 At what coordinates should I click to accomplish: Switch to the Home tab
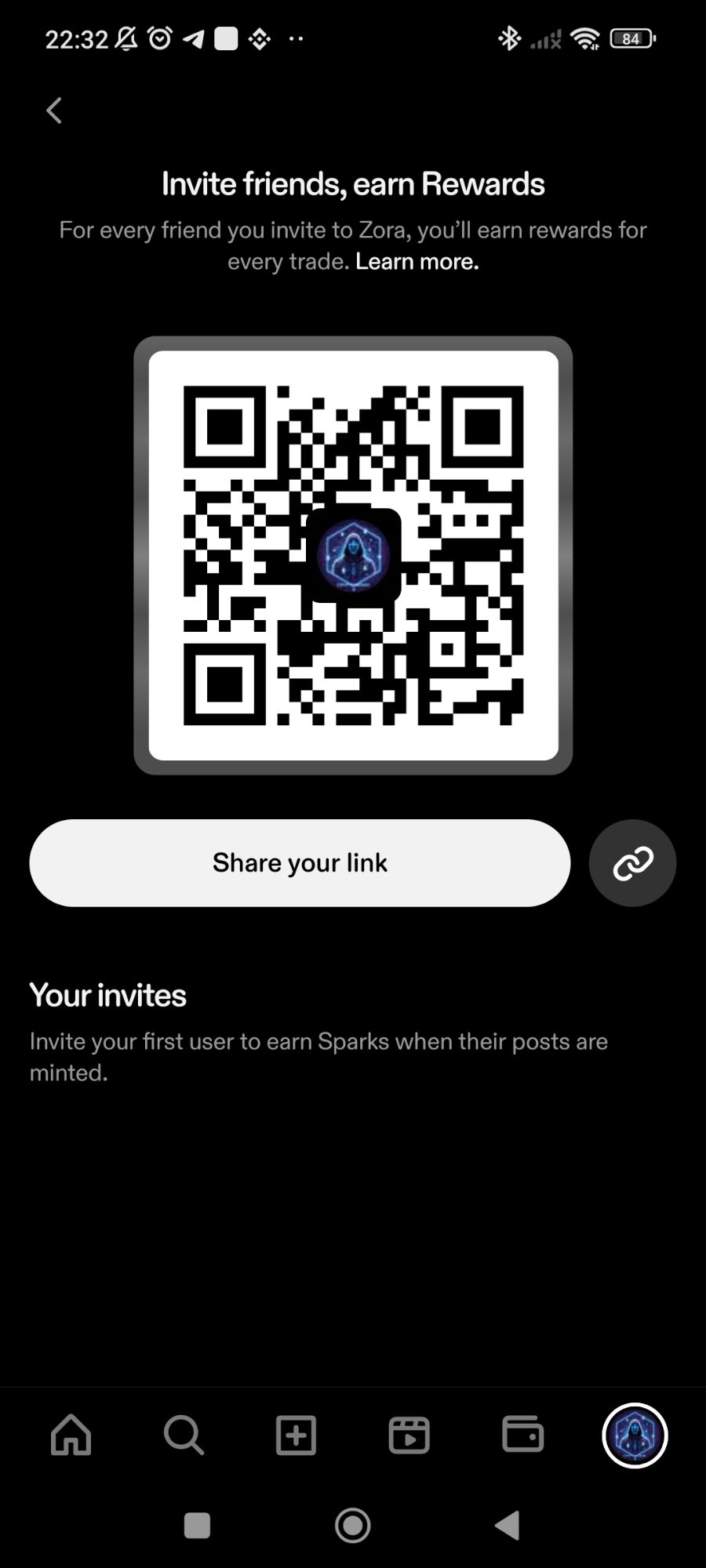(71, 1435)
